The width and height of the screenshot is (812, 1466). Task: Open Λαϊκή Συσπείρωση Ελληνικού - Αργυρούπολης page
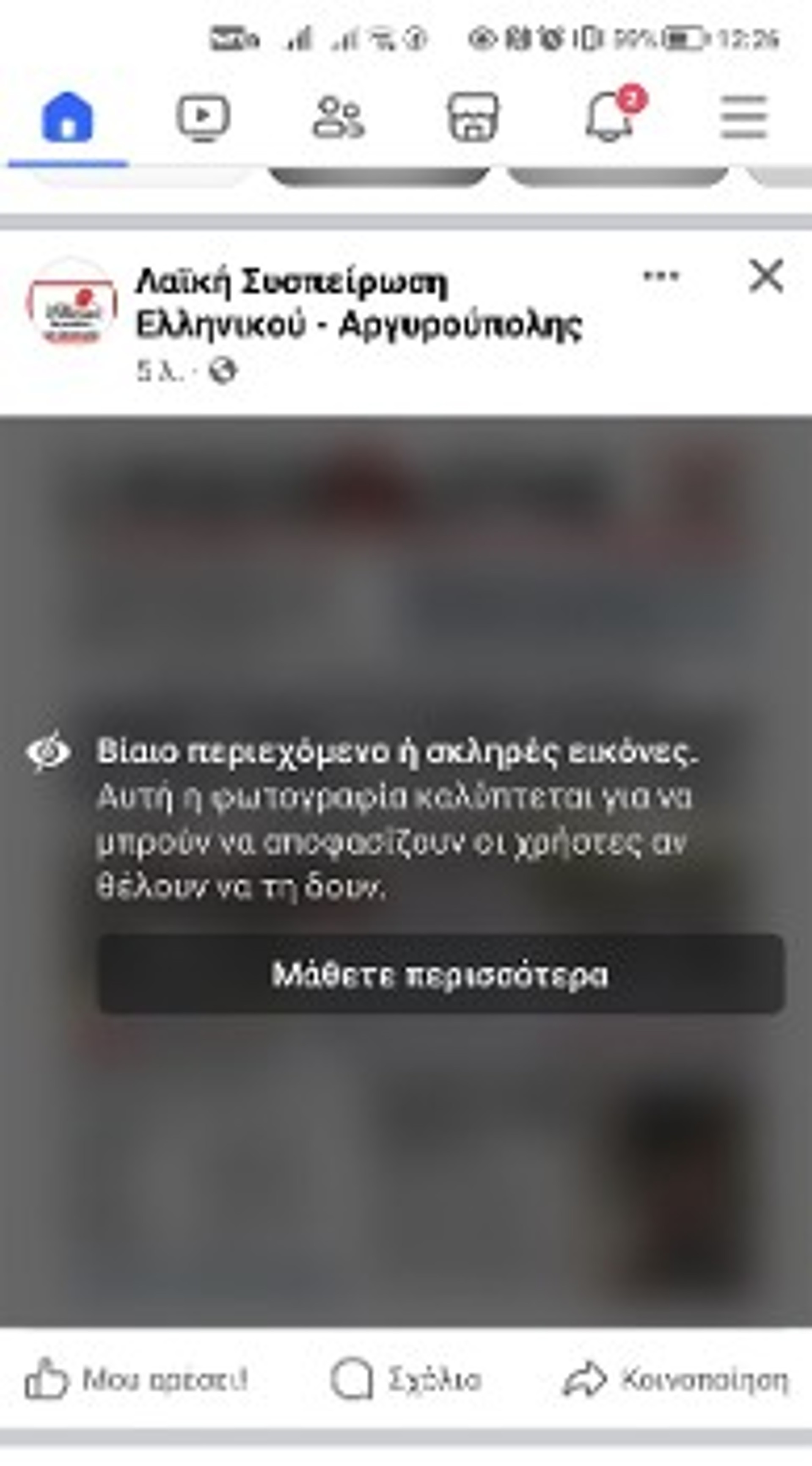click(x=358, y=304)
